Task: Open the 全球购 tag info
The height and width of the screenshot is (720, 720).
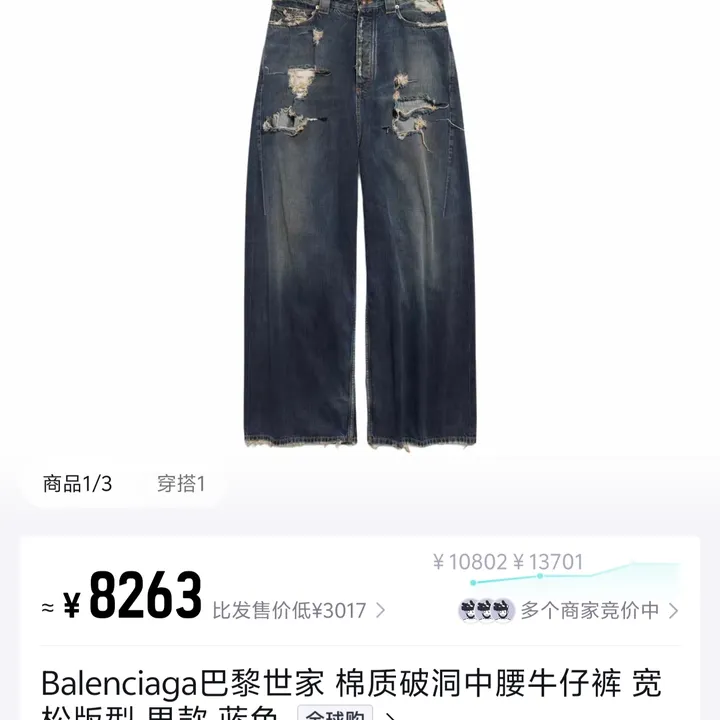Action: point(335,714)
